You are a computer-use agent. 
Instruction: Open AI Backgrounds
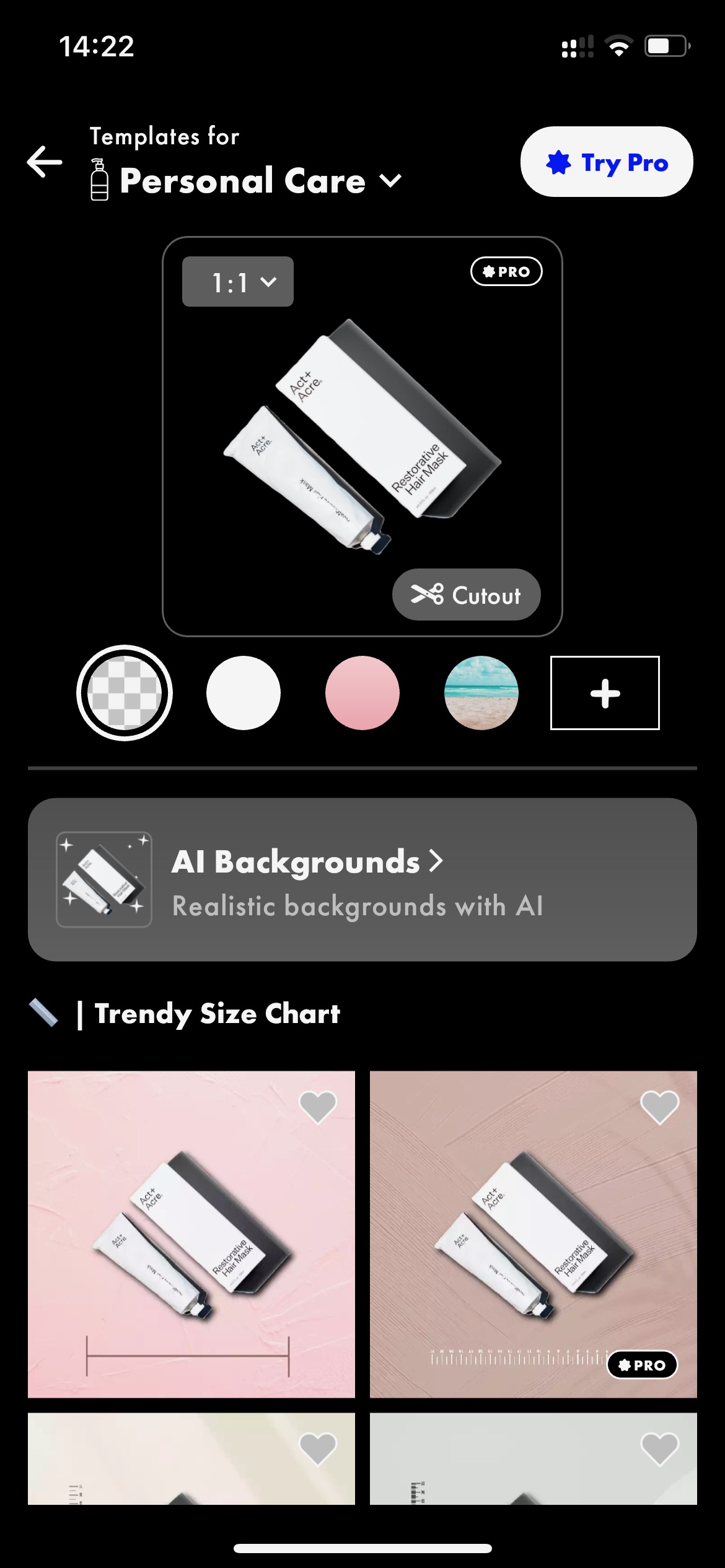[362, 879]
